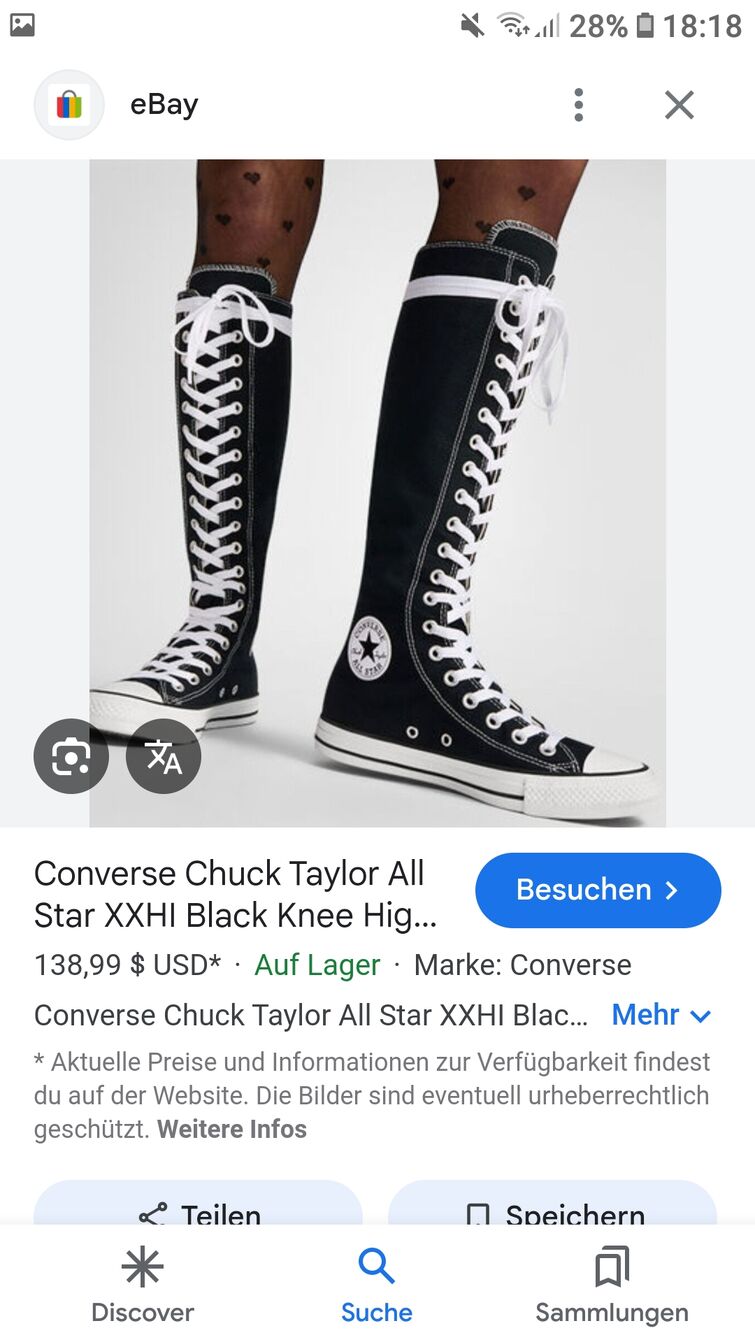
Task: Open the Weitere Infos link
Action: point(232,1129)
